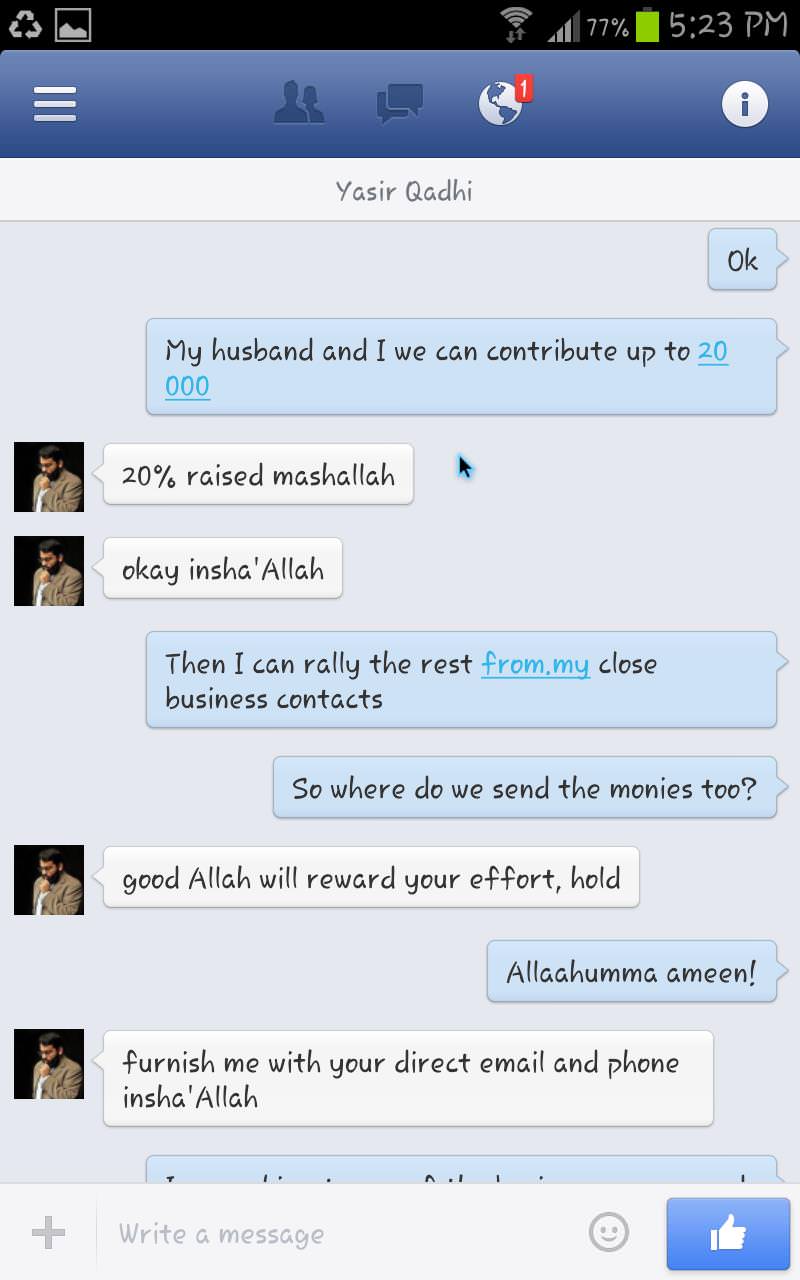
Task: Open the conversation info button
Action: [x=744, y=104]
